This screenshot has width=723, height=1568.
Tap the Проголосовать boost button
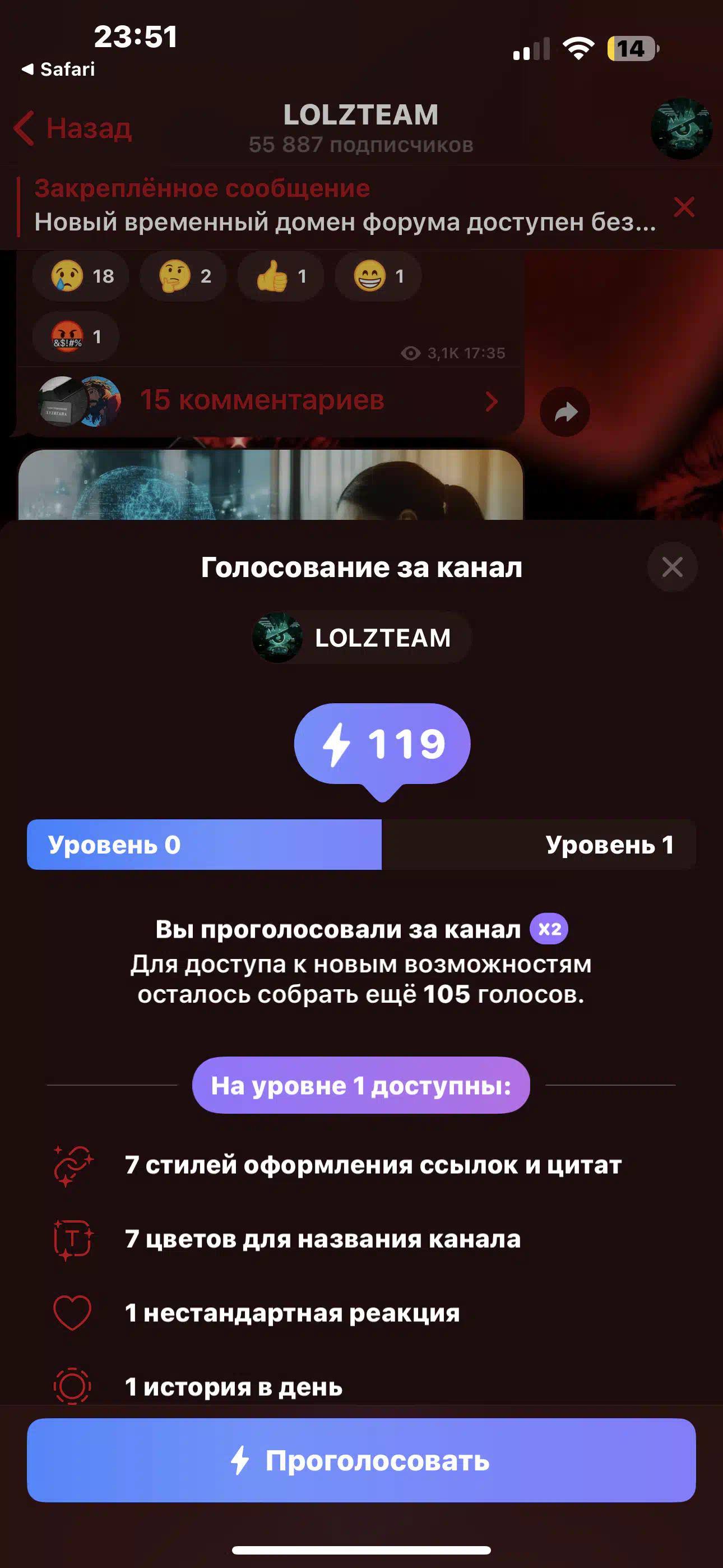tap(361, 1460)
